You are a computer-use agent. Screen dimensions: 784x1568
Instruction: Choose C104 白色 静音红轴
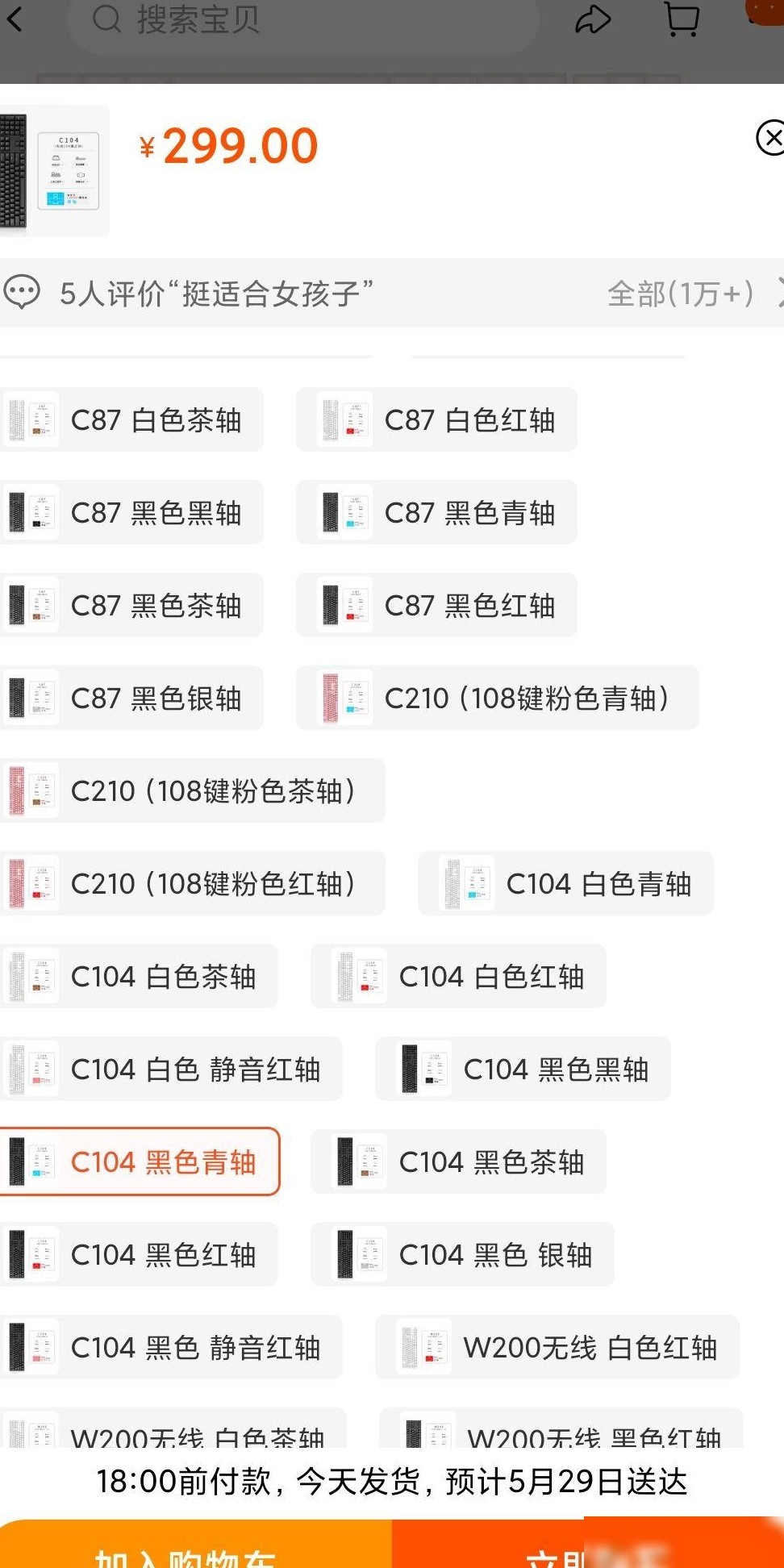(171, 1069)
